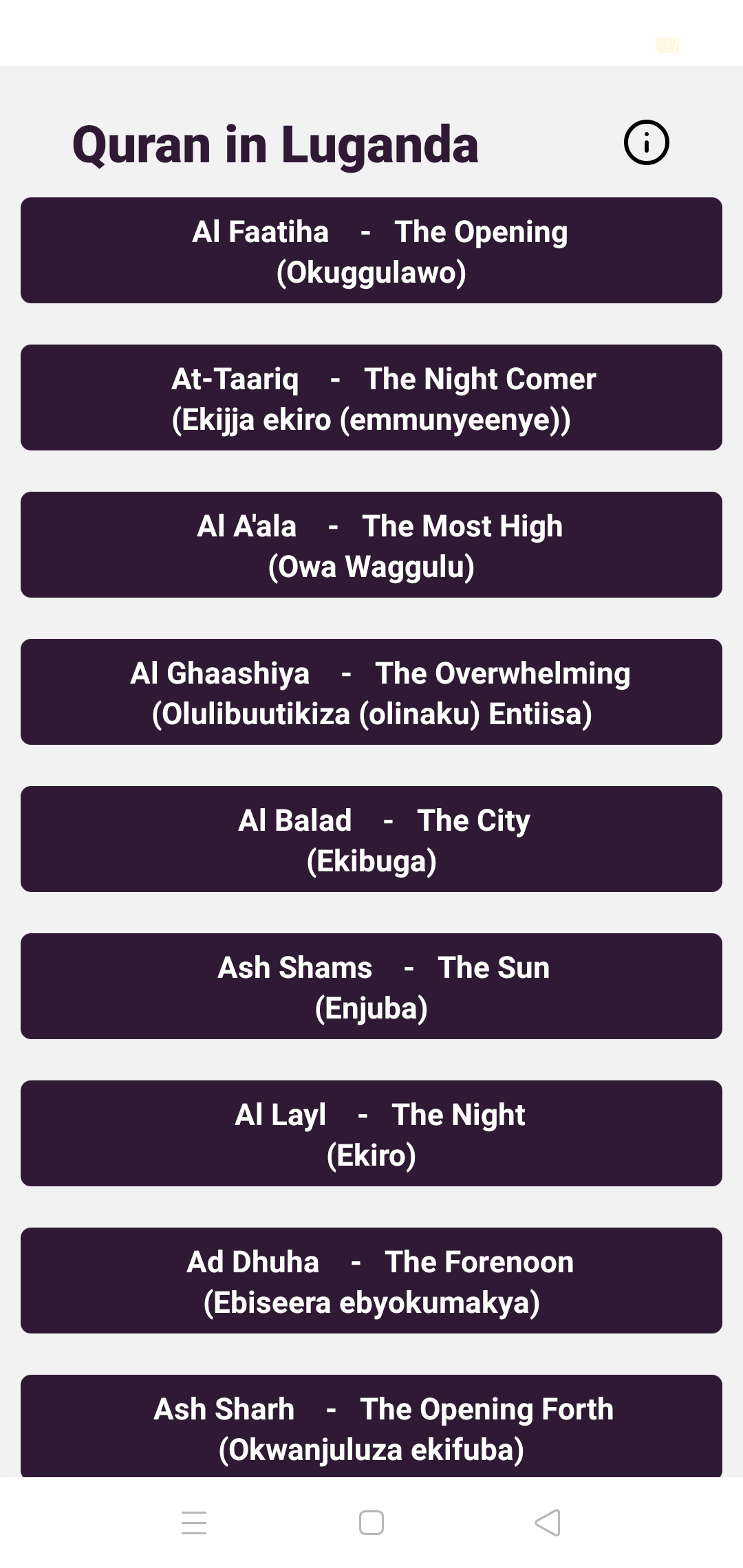Image resolution: width=743 pixels, height=1568 pixels.
Task: Open Ad Dhuha - The Forenoon
Action: (x=371, y=1281)
